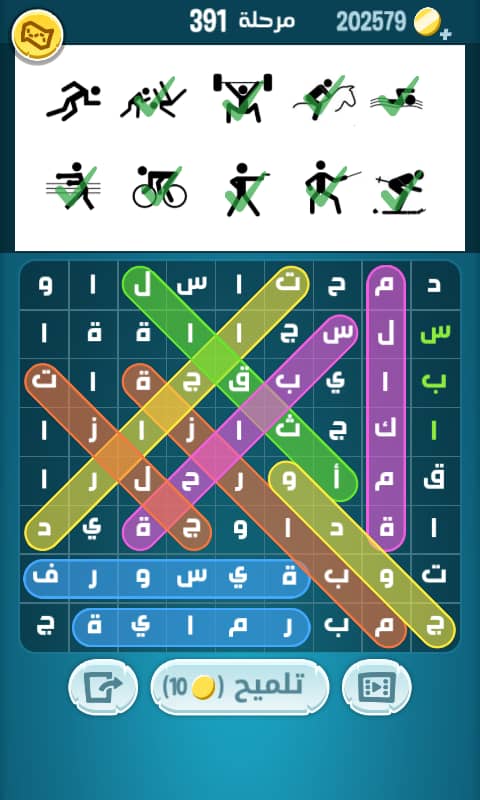Open the golden map icon
Viewport: 480px width, 800px height.
tap(37, 35)
